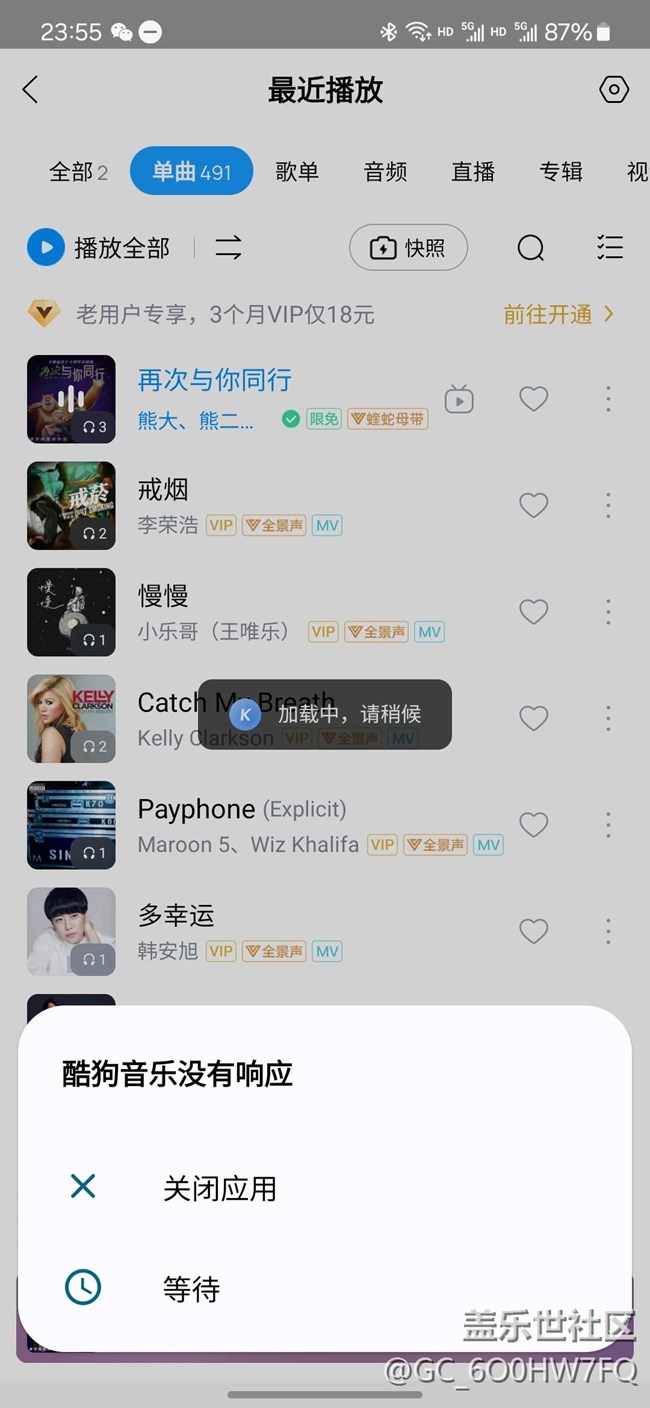
Task: Open the hexagon settings icon
Action: (613, 90)
